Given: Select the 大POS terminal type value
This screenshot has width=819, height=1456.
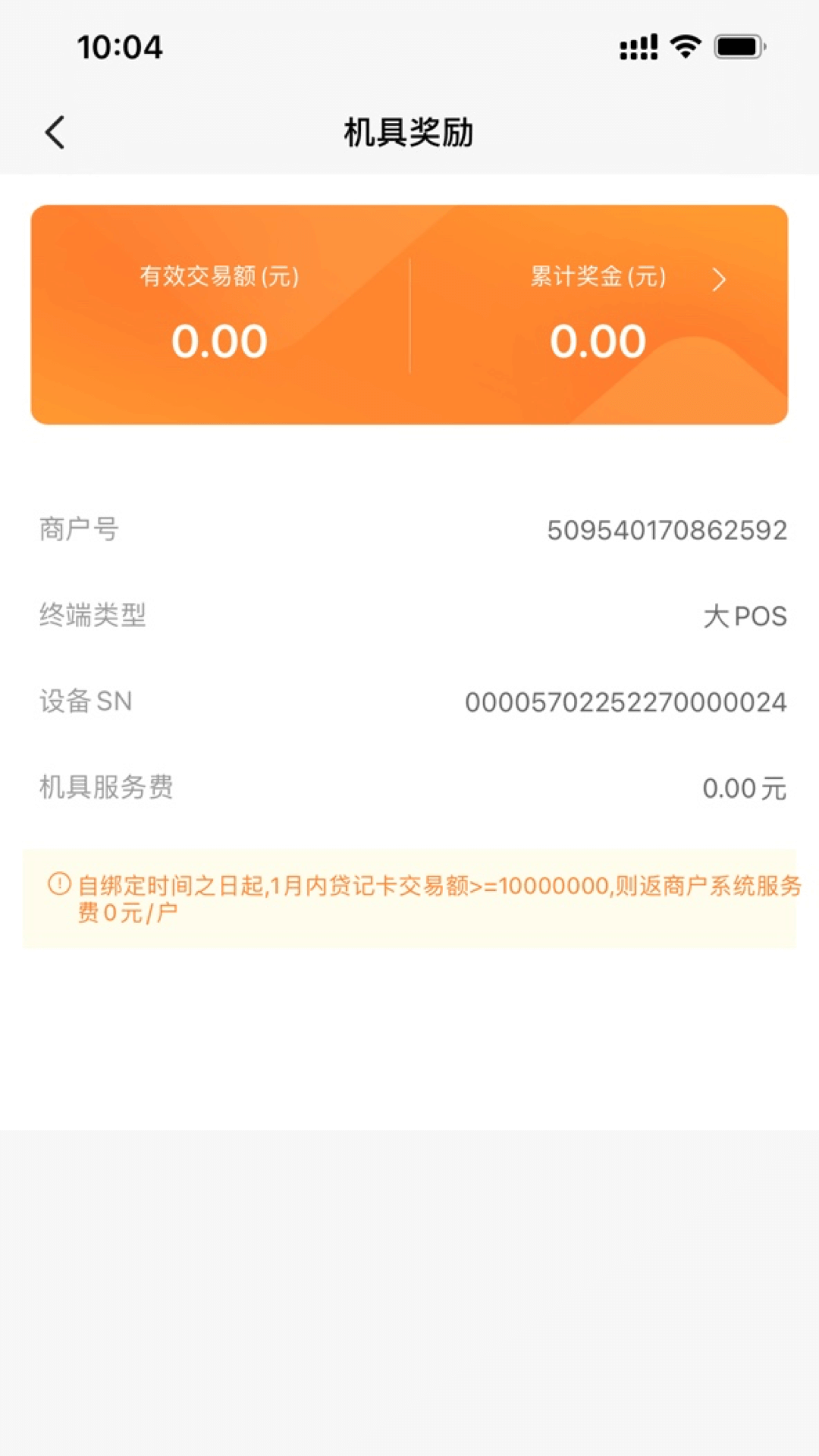Looking at the screenshot, I should point(745,617).
